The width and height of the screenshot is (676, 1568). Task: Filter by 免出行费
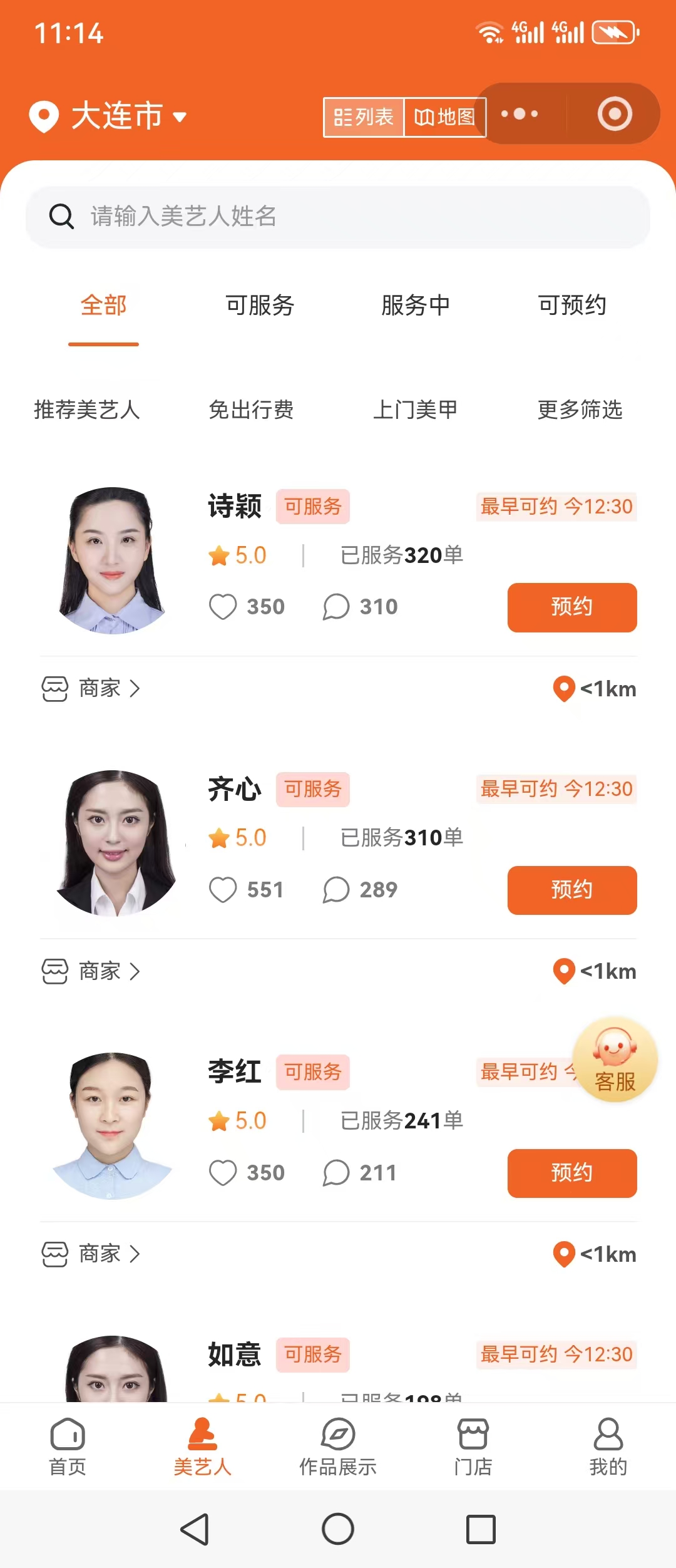point(251,410)
